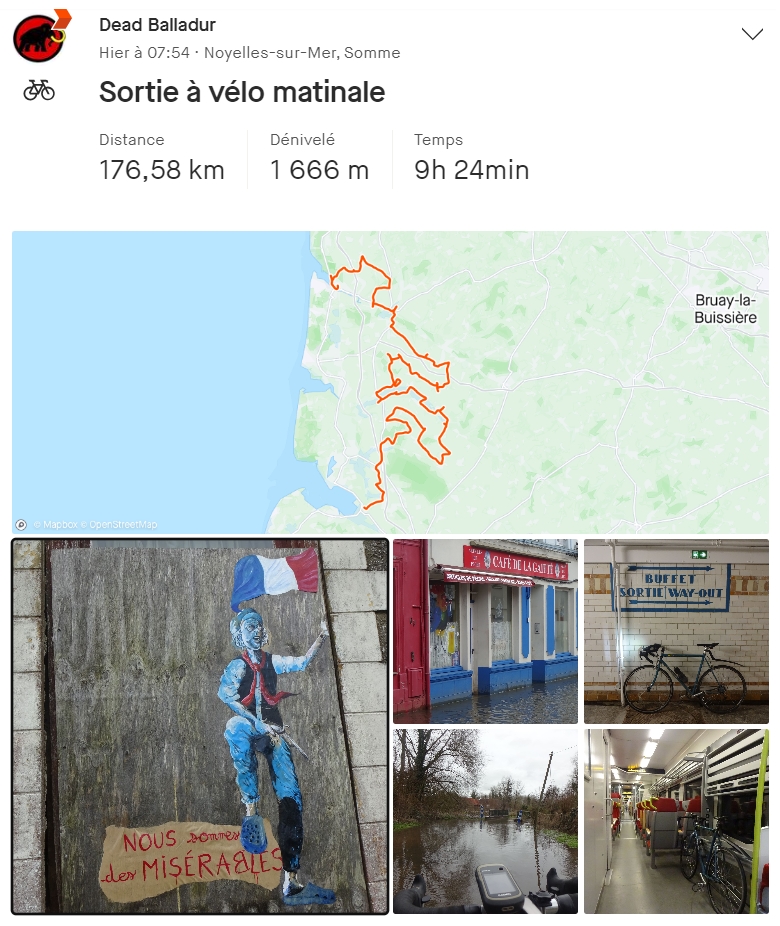Open the bike by Buffet sign photo
The width and height of the screenshot is (780, 926).
pos(676,631)
